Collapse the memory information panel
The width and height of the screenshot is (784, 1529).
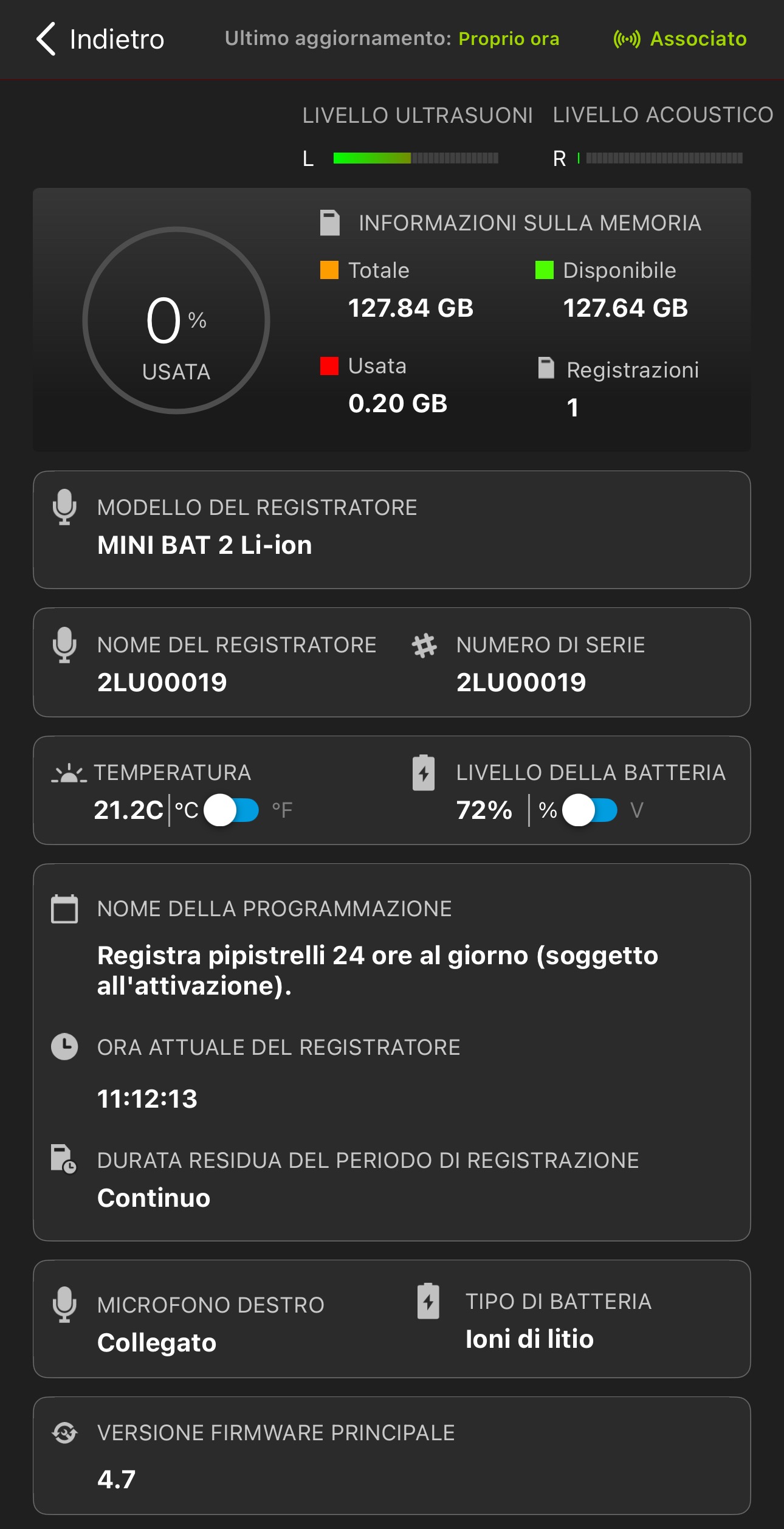(392, 316)
